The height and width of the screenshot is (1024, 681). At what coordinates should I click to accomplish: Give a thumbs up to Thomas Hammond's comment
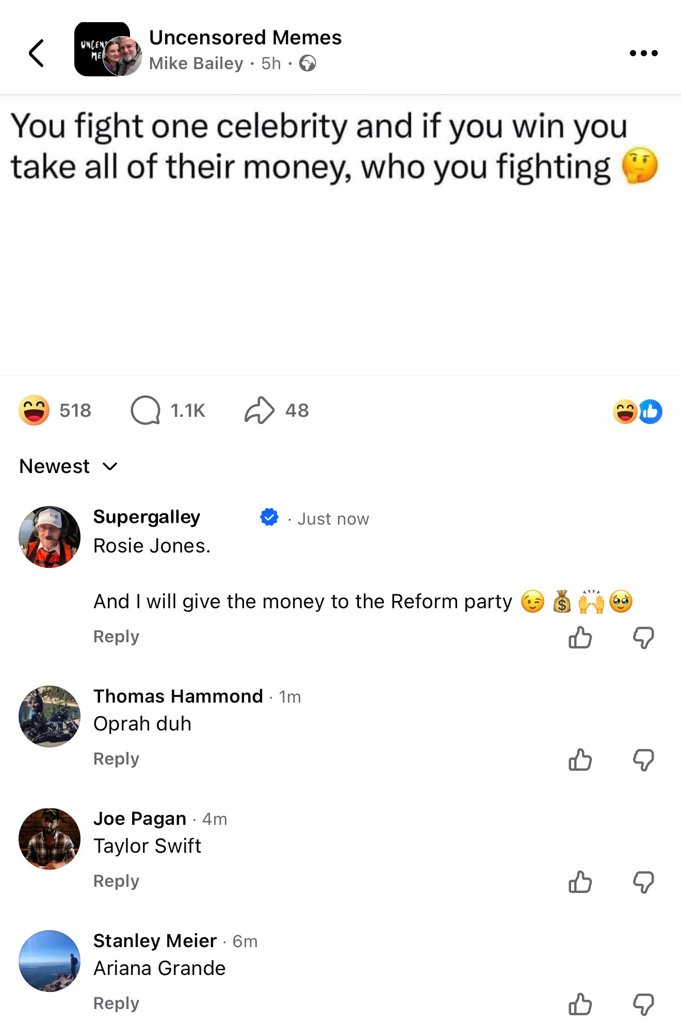tap(580, 760)
